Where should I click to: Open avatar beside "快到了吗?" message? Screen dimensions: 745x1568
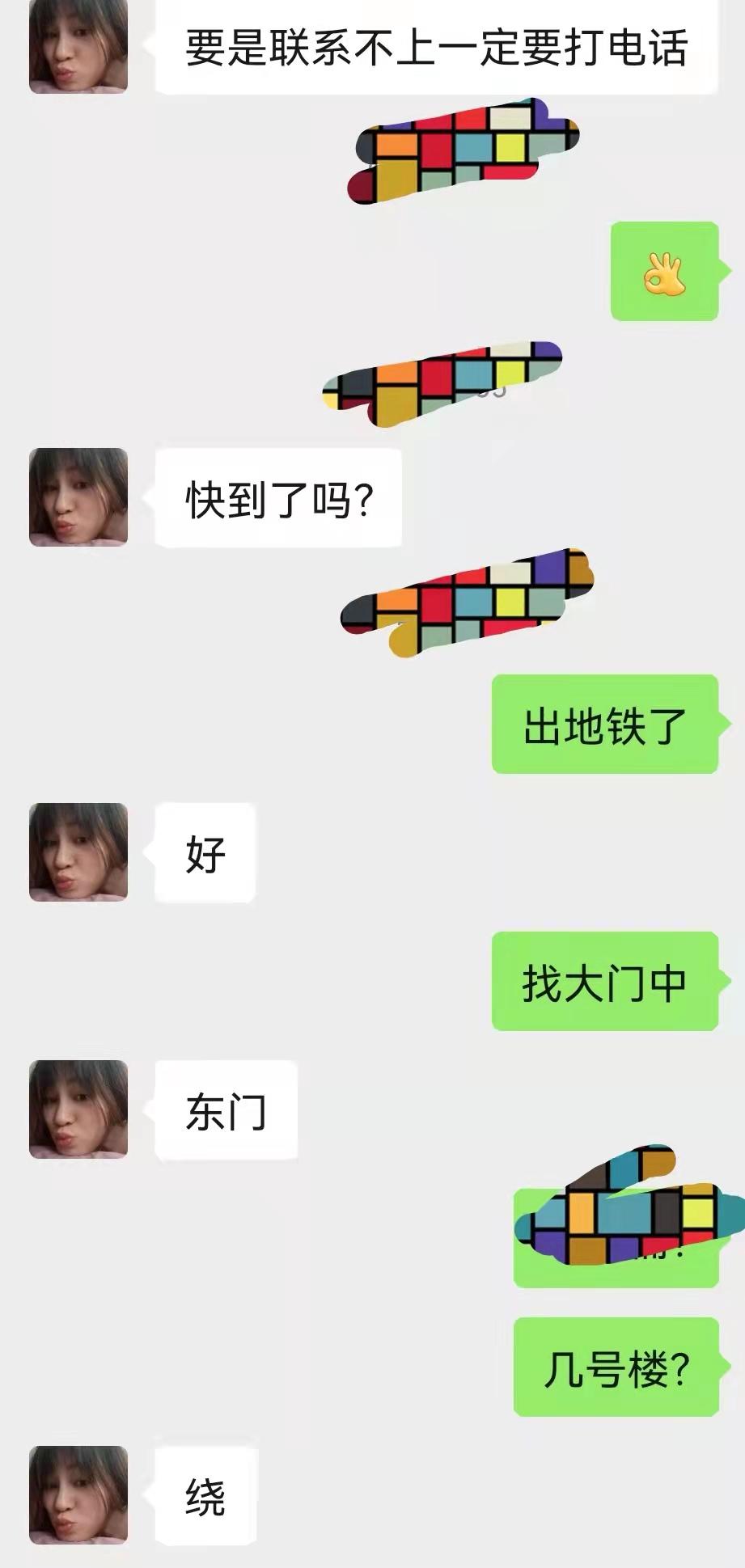[x=78, y=497]
